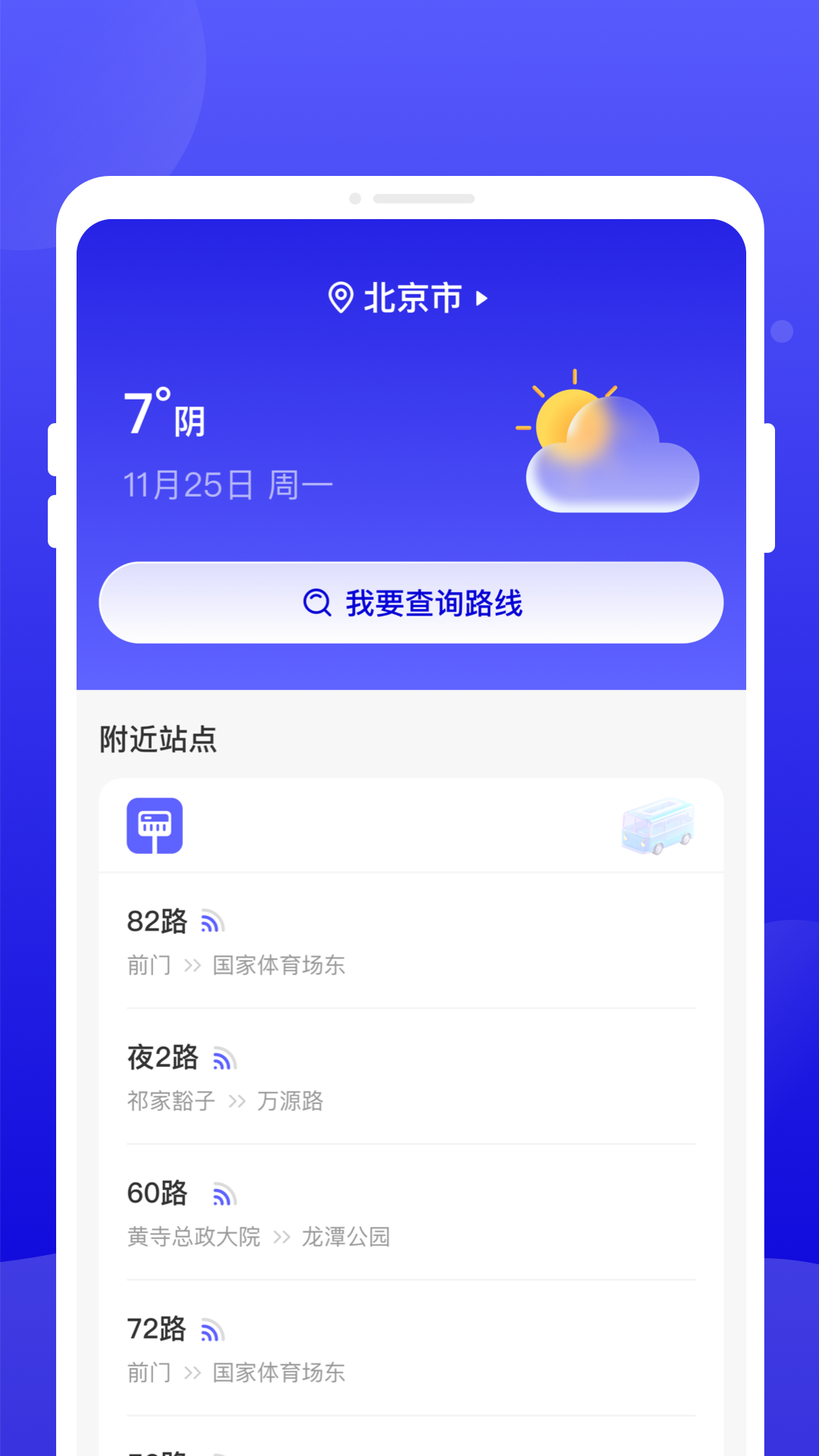Click the 附近站点 section header
This screenshot has width=819, height=1456.
coord(158,739)
